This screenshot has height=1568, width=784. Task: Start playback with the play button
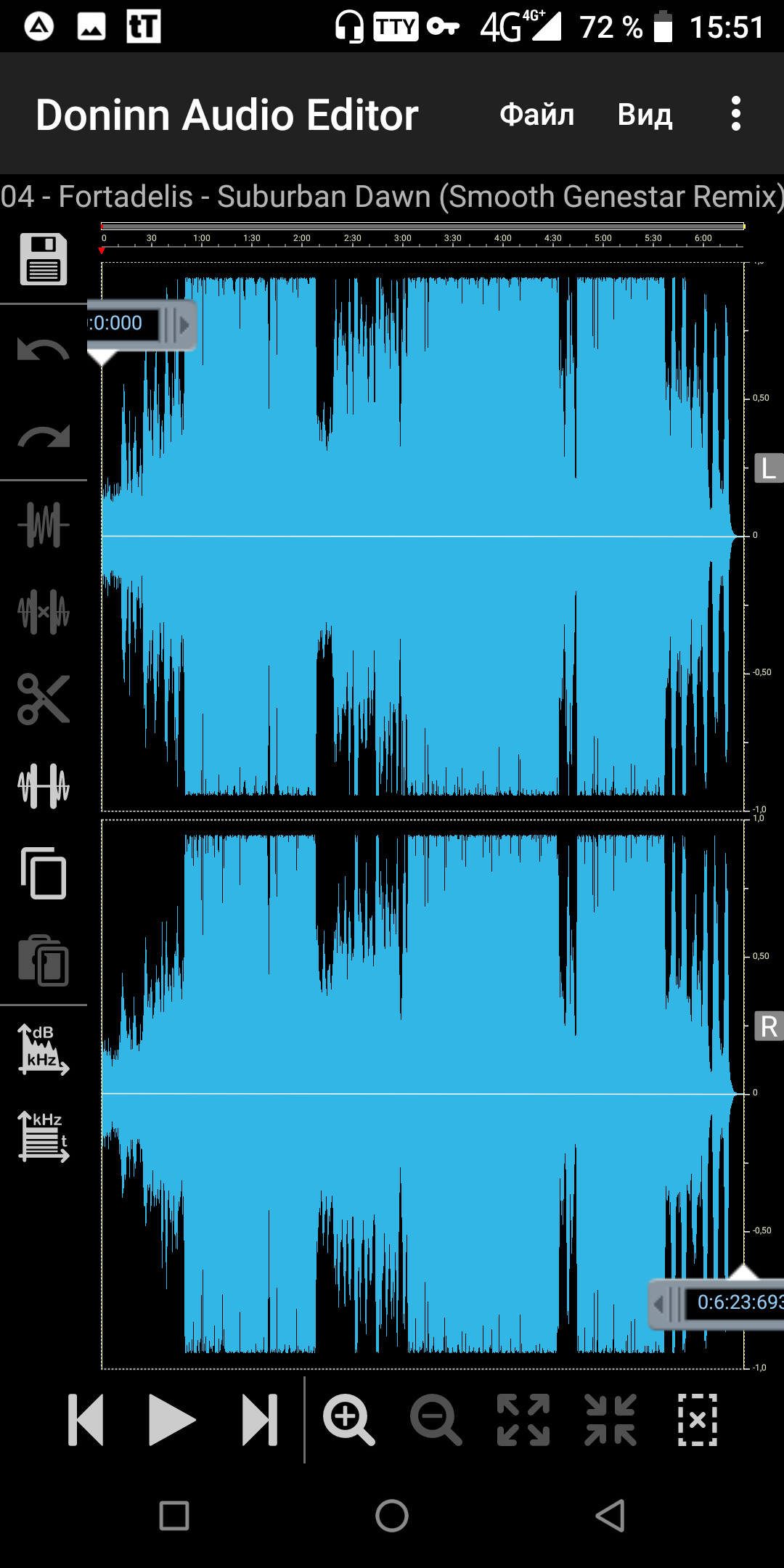pyautogui.click(x=172, y=1420)
